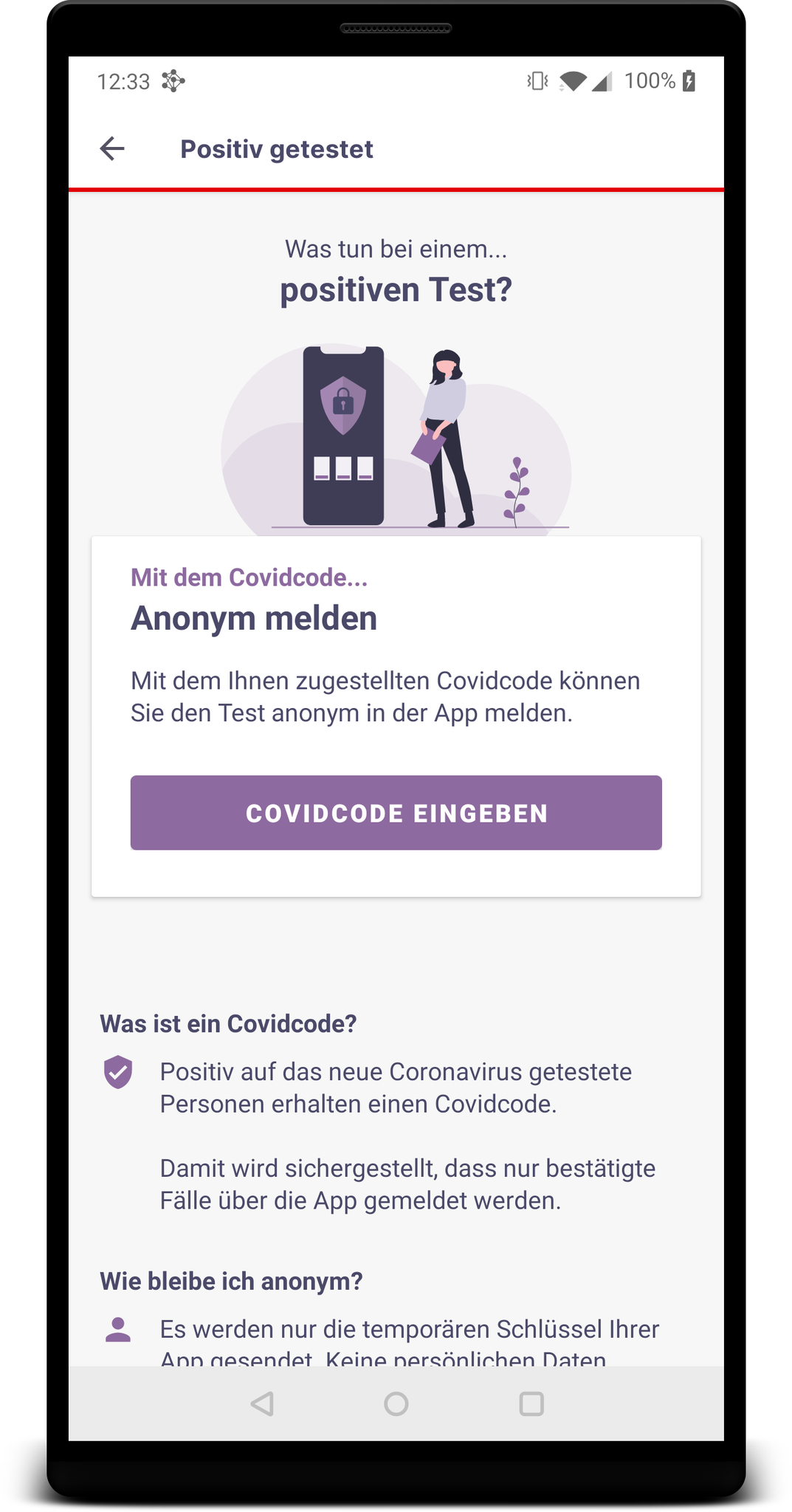Tap the Covidcode eingeben button
The height and width of the screenshot is (1512, 792).
[x=396, y=813]
